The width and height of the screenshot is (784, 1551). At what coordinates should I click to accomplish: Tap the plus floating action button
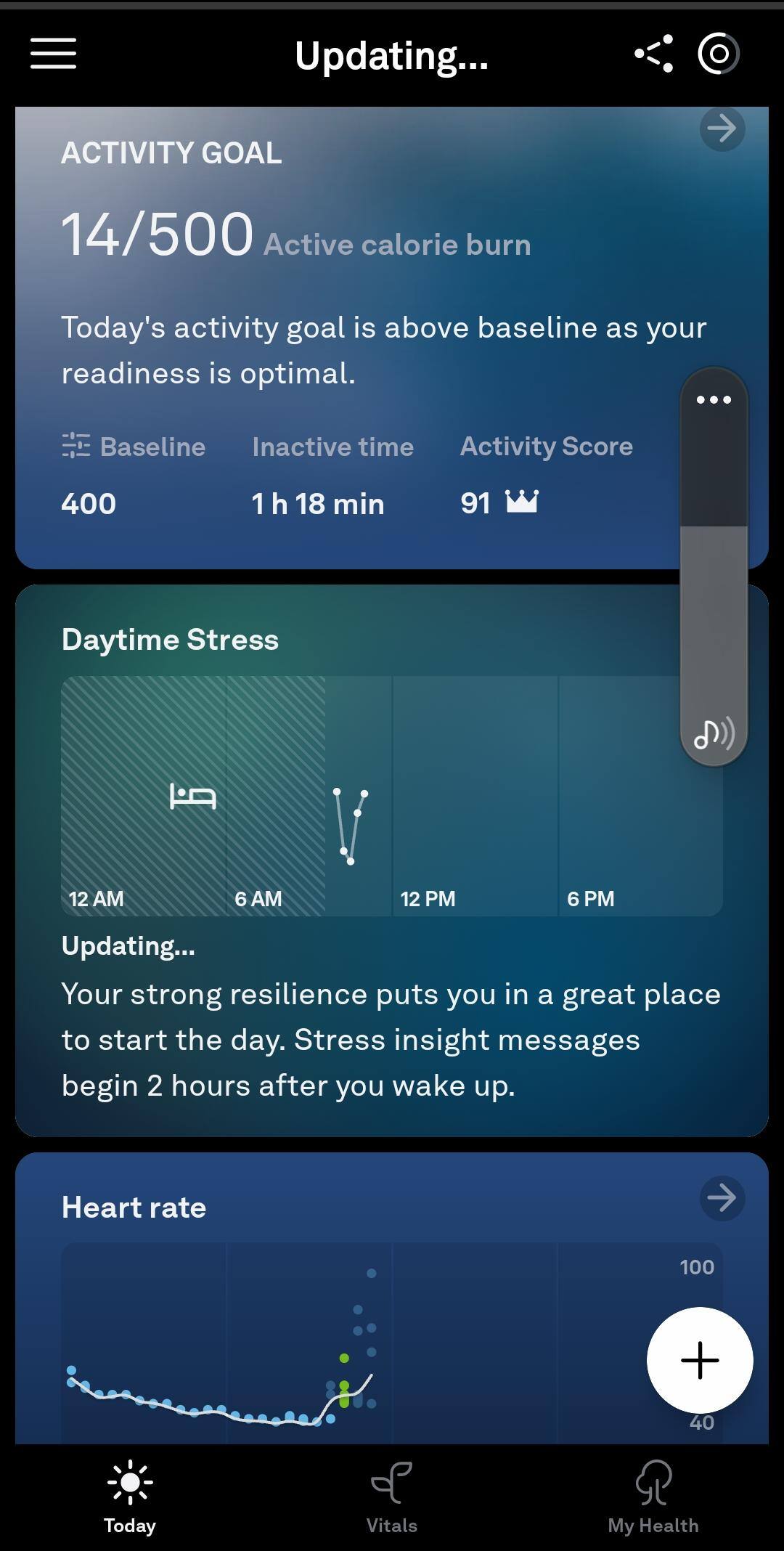pos(700,1360)
